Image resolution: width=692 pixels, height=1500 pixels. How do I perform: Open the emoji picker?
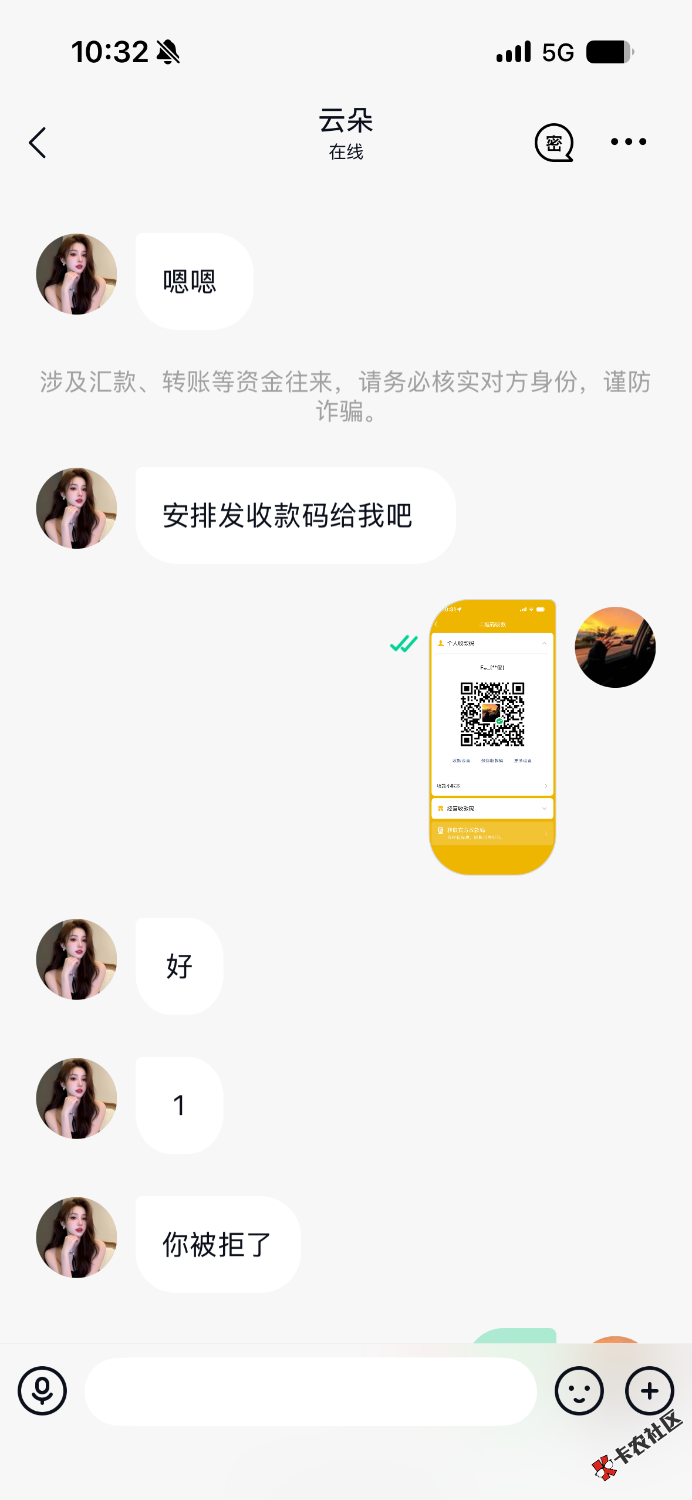[x=580, y=1390]
